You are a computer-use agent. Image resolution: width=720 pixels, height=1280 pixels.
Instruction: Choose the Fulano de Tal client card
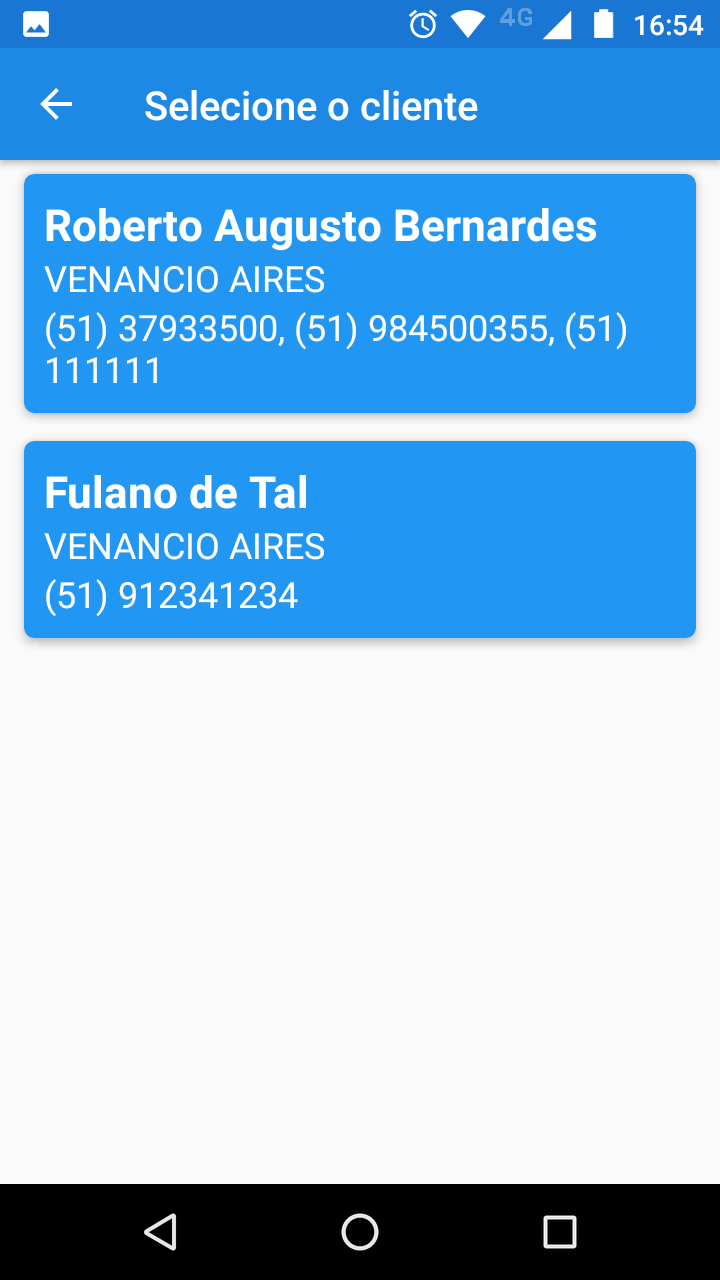[x=360, y=540]
